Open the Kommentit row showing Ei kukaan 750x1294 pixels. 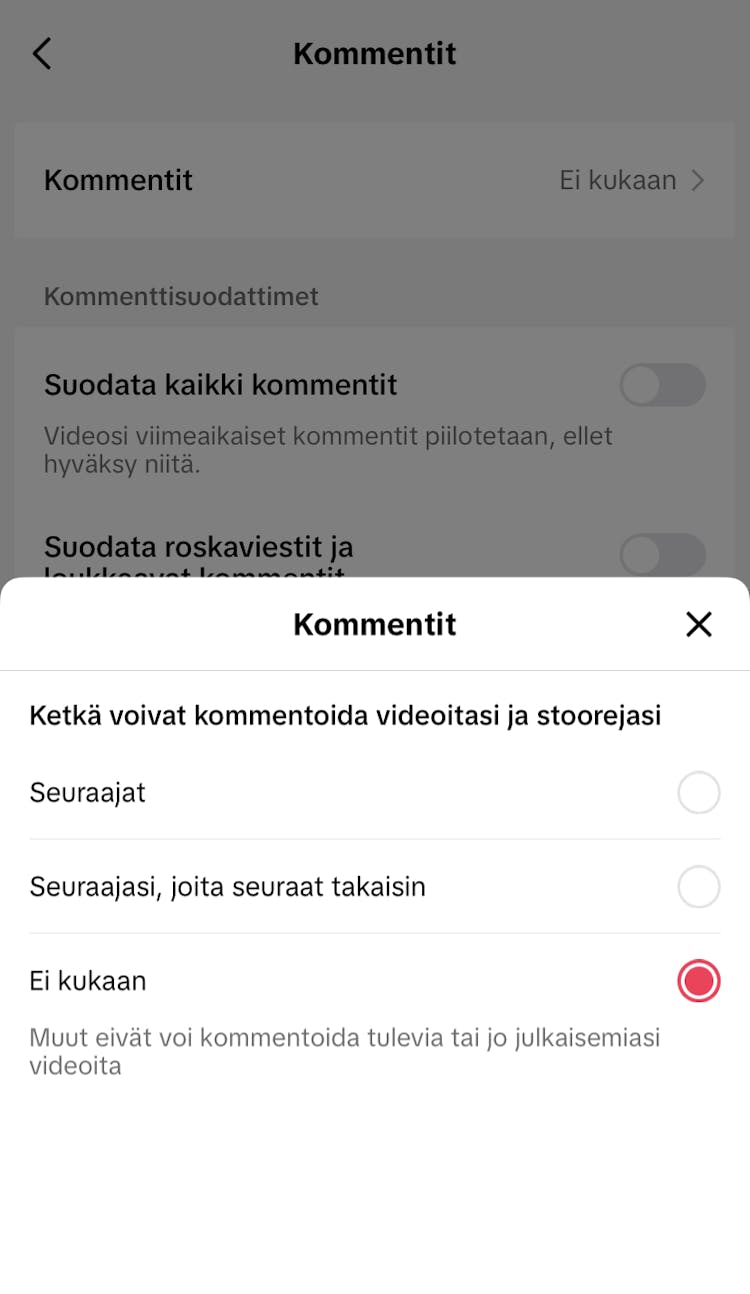pyautogui.click(x=375, y=181)
